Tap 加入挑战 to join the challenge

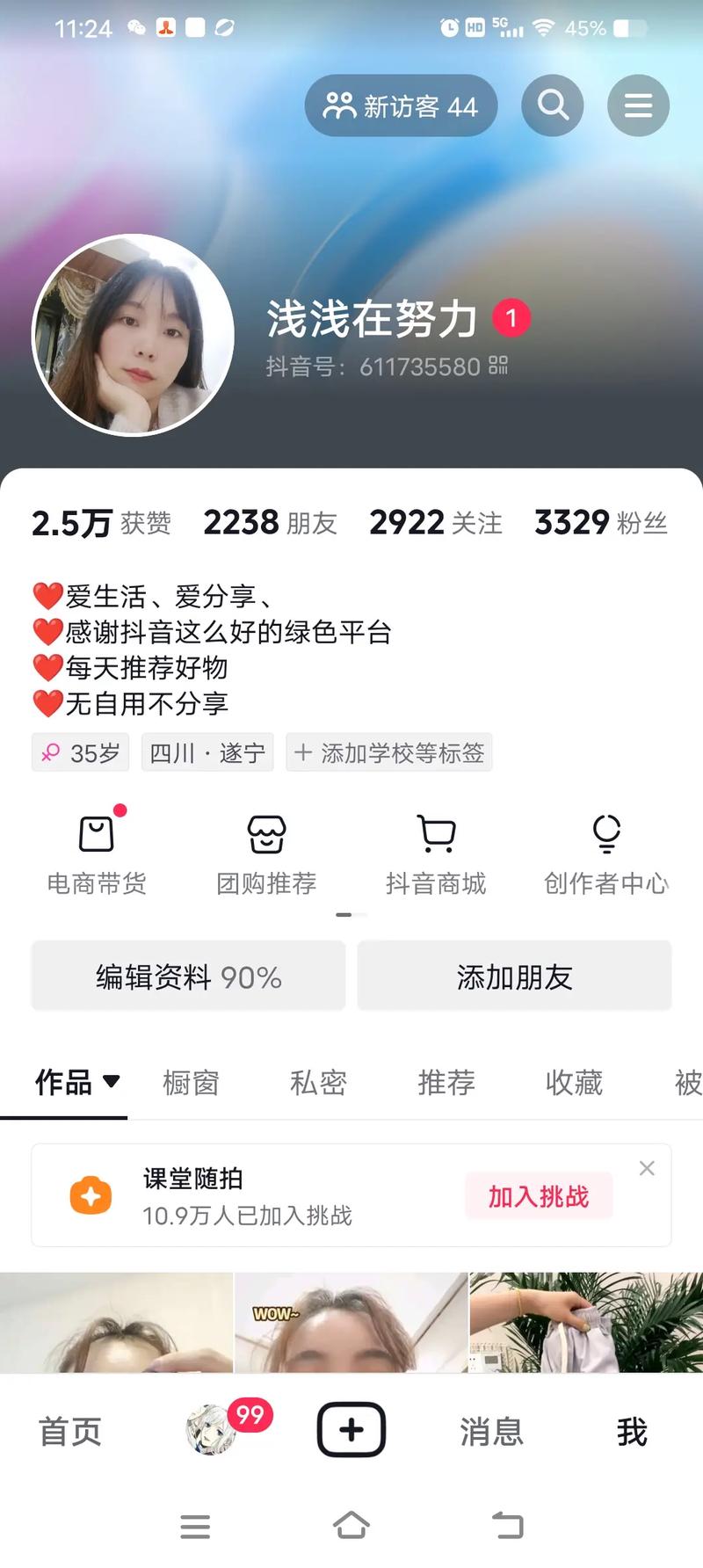(539, 1195)
